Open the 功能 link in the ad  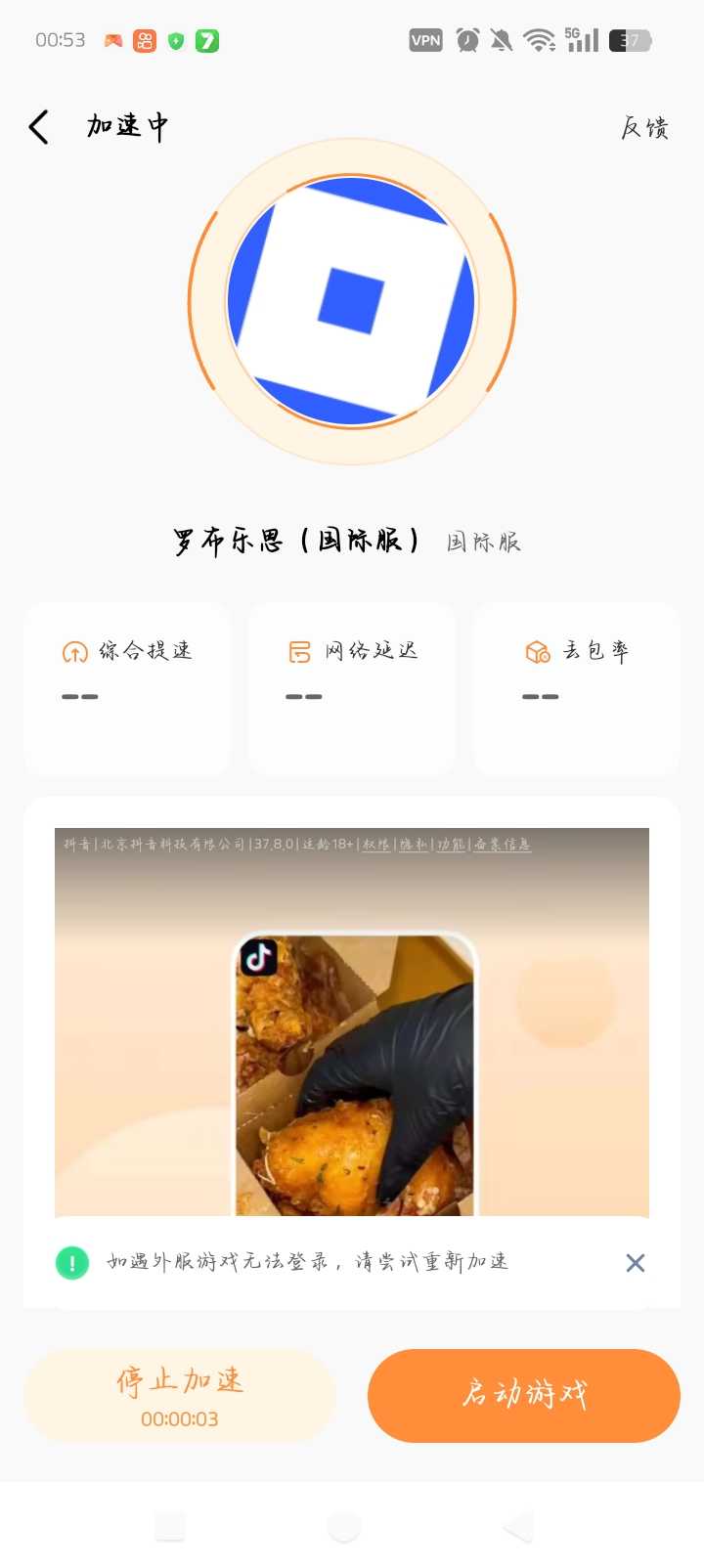451,845
